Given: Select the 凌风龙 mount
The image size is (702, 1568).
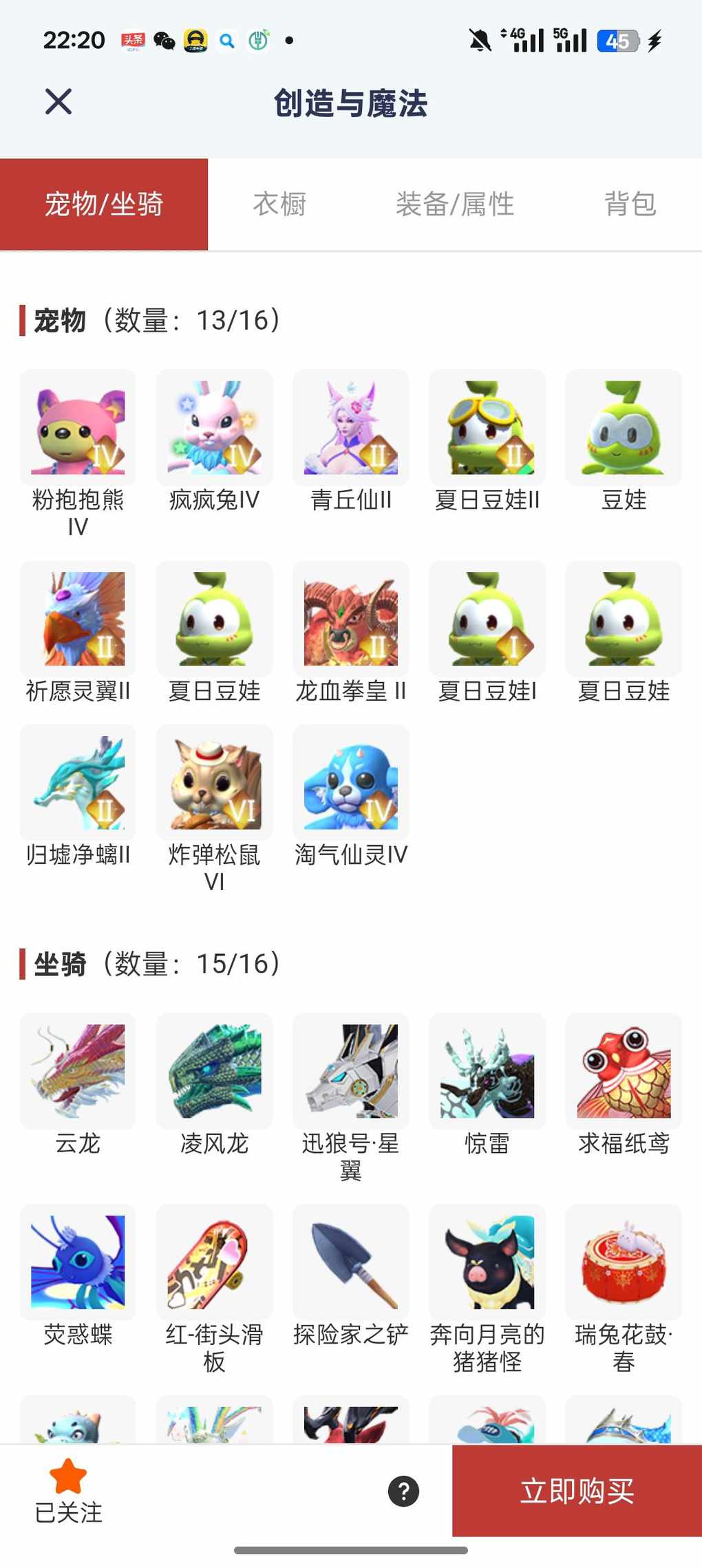Looking at the screenshot, I should point(214,1072).
